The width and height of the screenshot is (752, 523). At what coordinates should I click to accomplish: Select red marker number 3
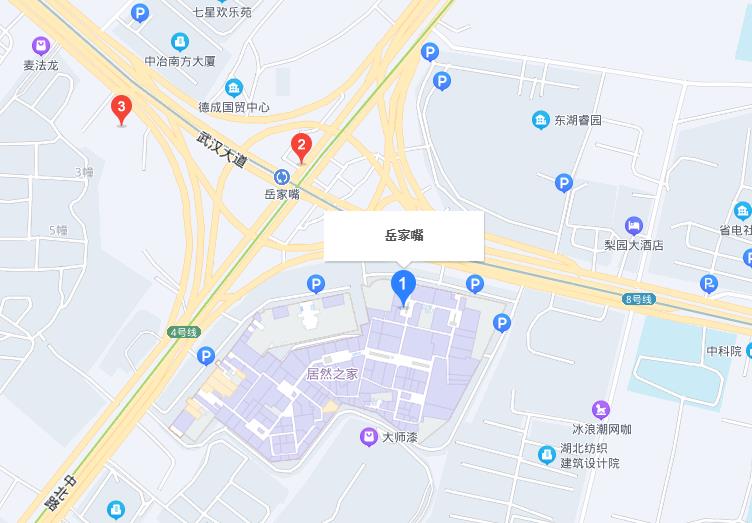(x=121, y=108)
